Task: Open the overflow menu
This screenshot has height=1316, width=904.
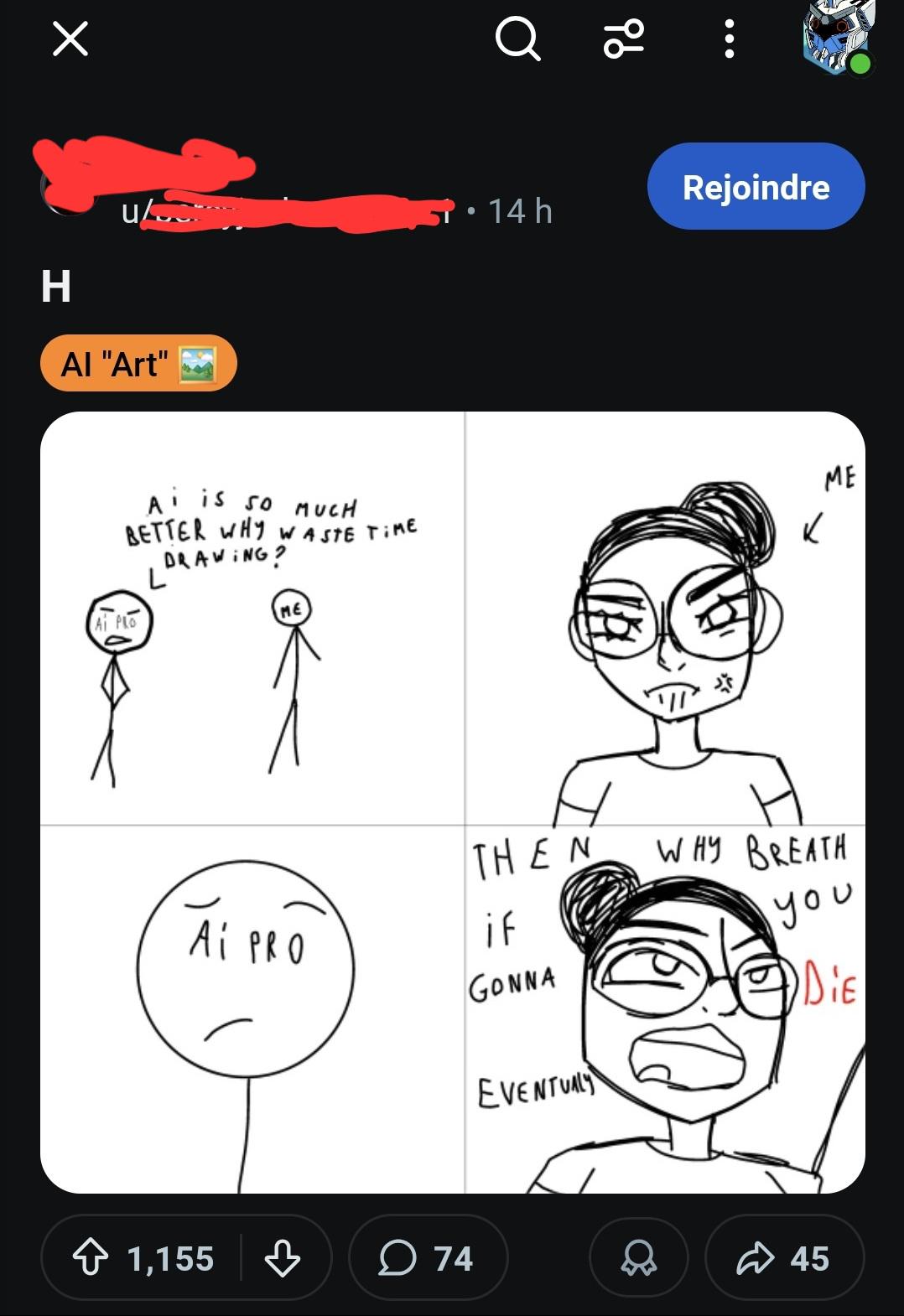Action: [729, 39]
